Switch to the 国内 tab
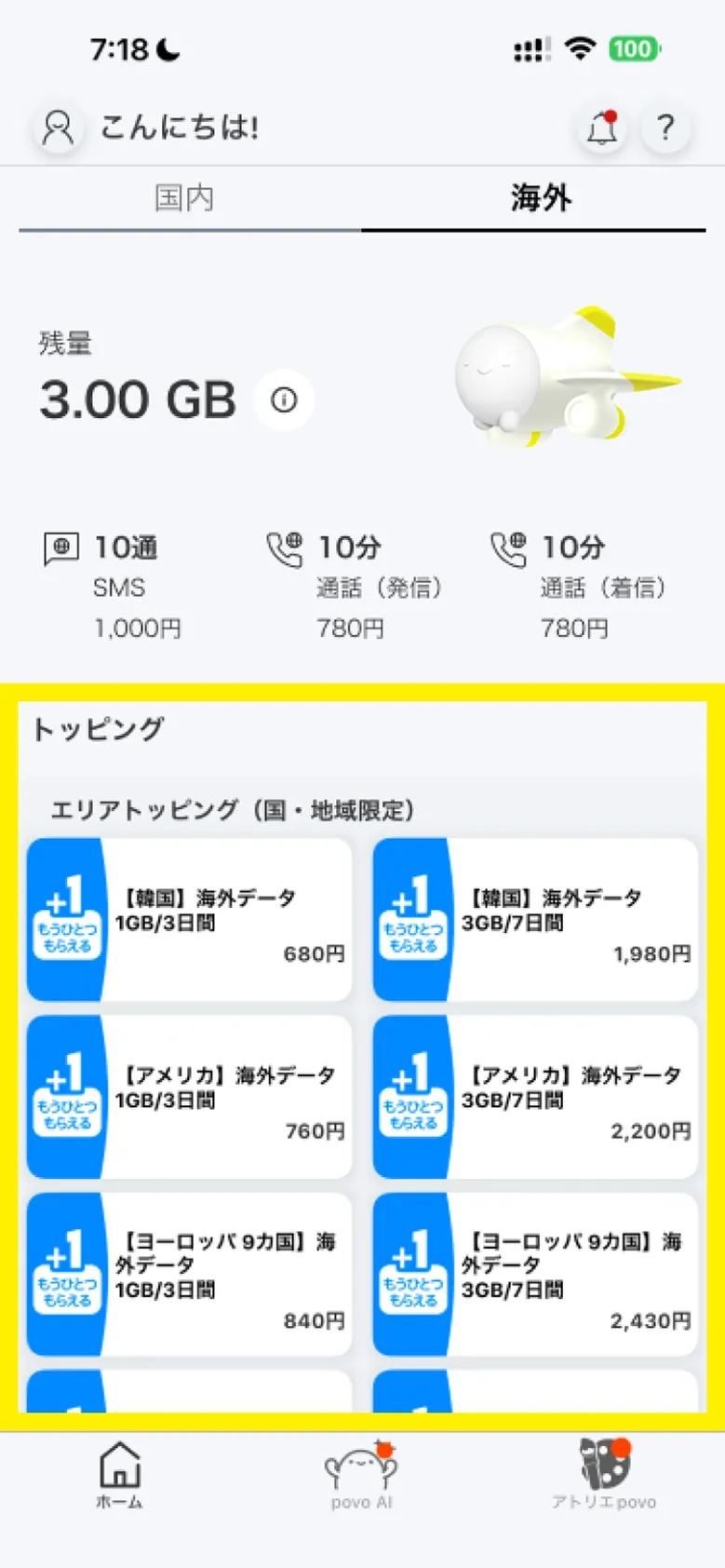The width and height of the screenshot is (725, 1568). pyautogui.click(x=185, y=198)
